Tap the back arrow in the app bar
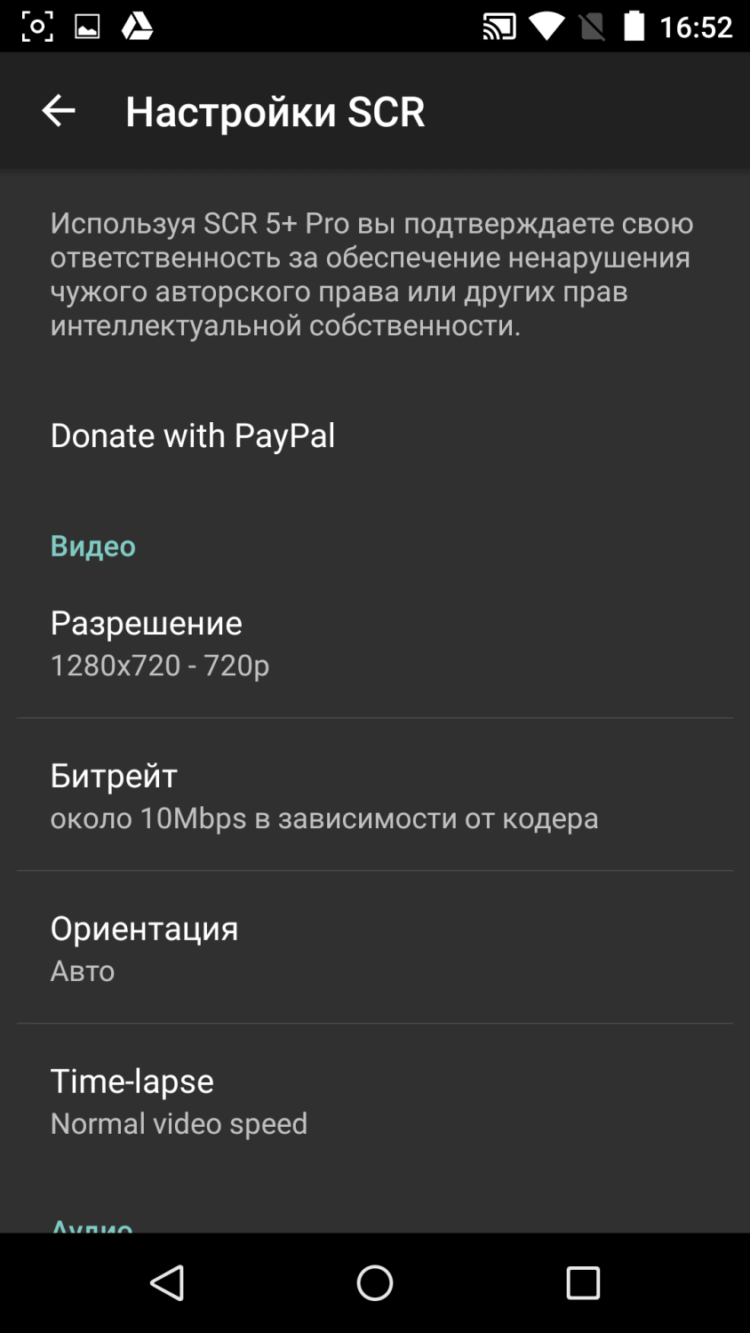The height and width of the screenshot is (1333, 750). [57, 111]
